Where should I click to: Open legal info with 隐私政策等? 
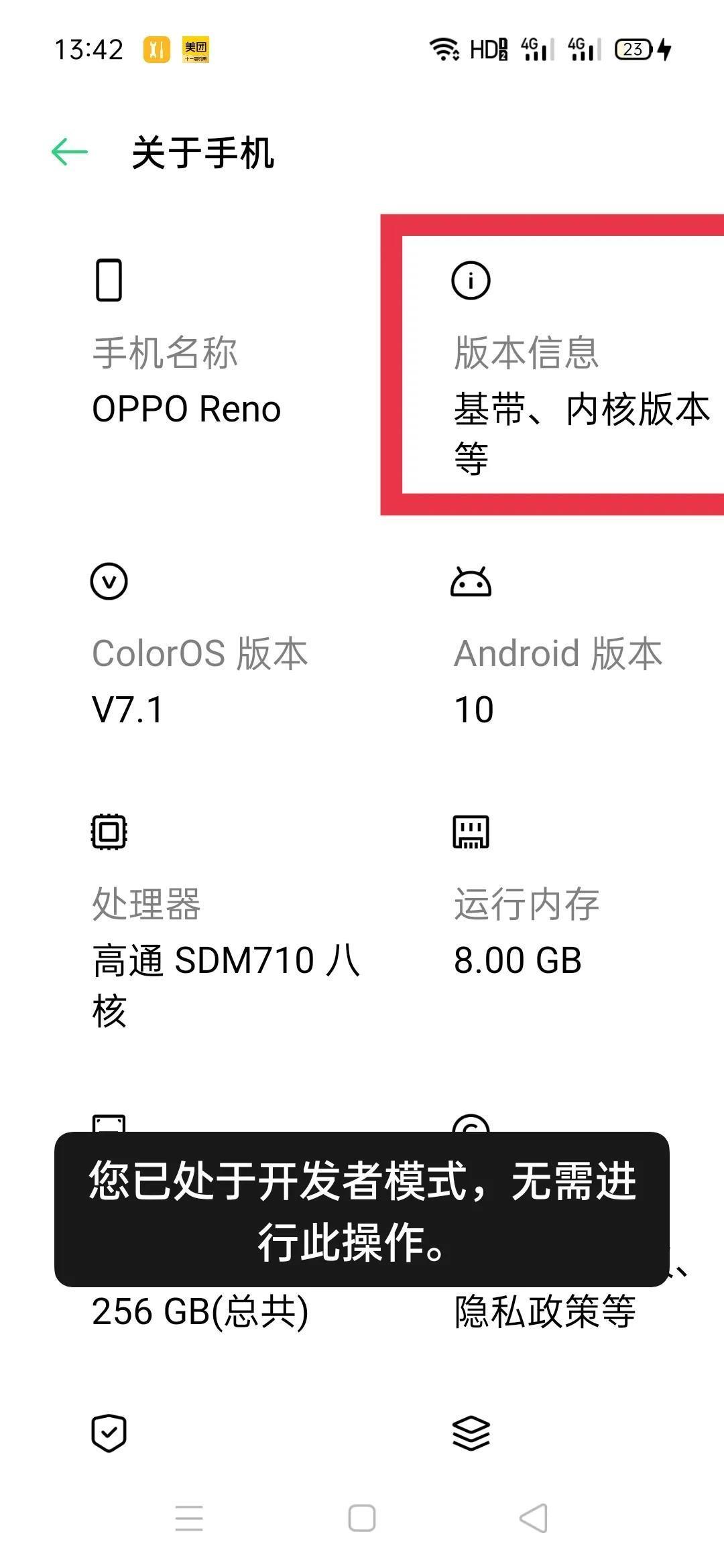click(544, 1311)
